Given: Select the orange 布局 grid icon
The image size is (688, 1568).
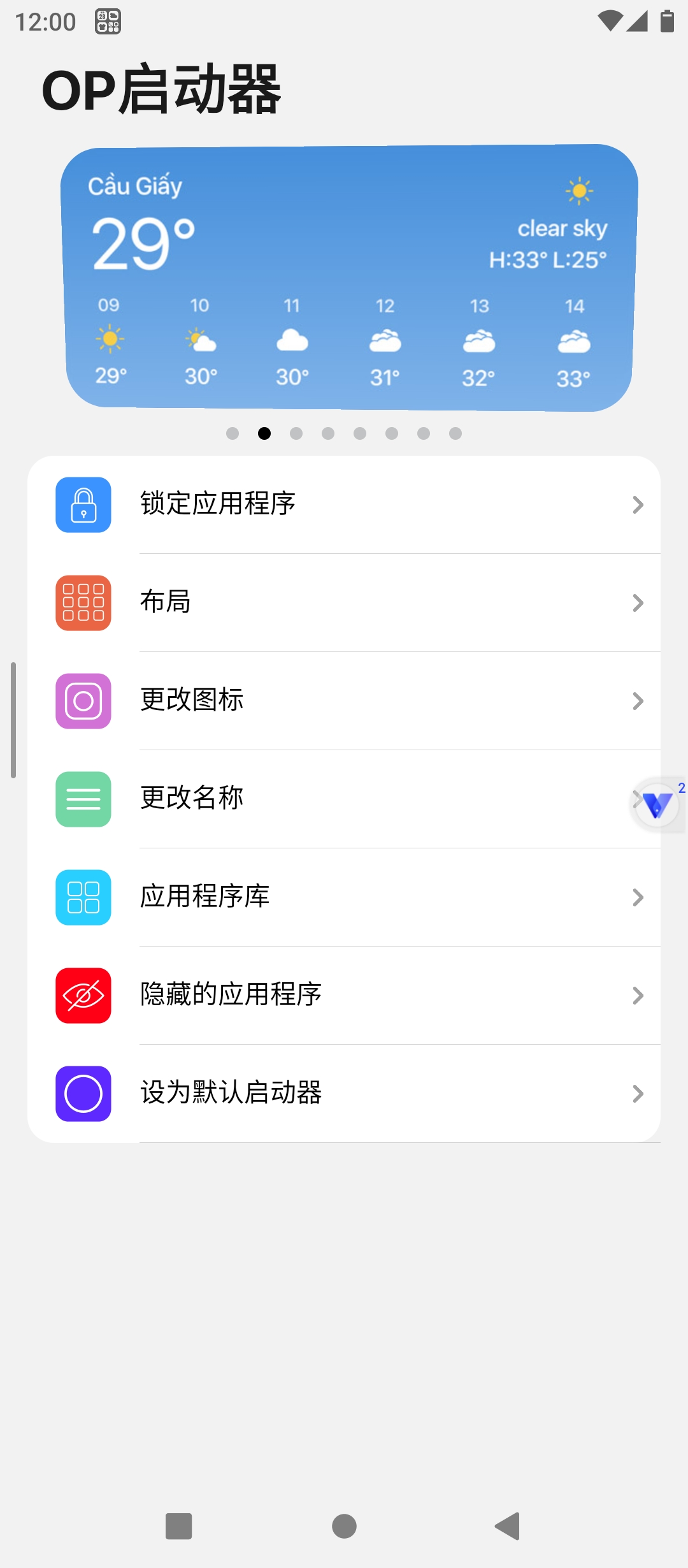Looking at the screenshot, I should coord(83,603).
